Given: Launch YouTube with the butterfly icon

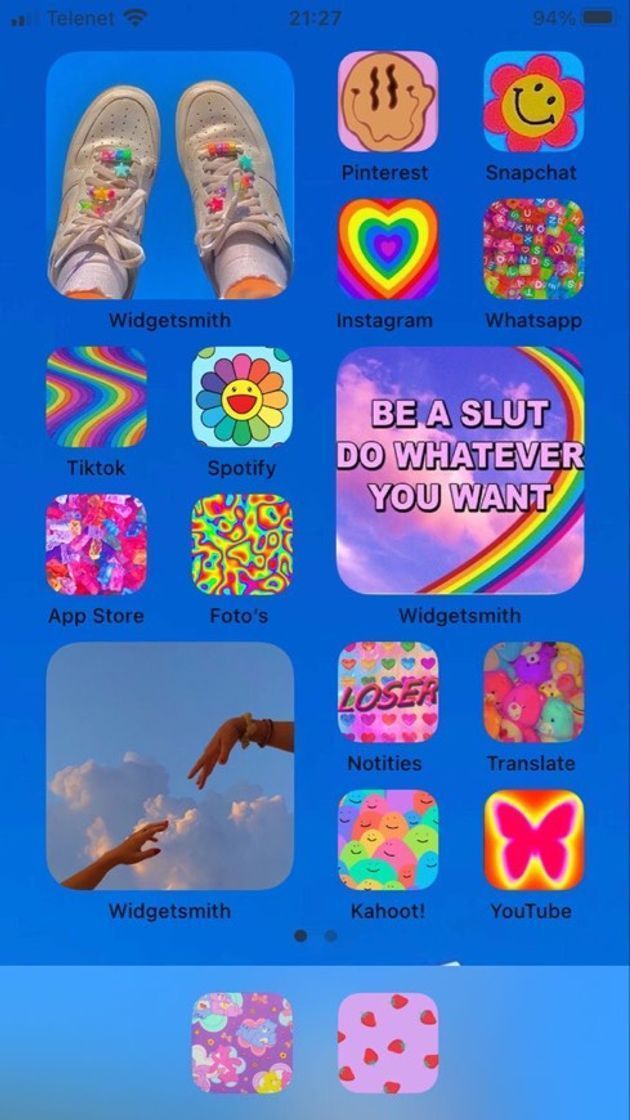Looking at the screenshot, I should [x=534, y=839].
